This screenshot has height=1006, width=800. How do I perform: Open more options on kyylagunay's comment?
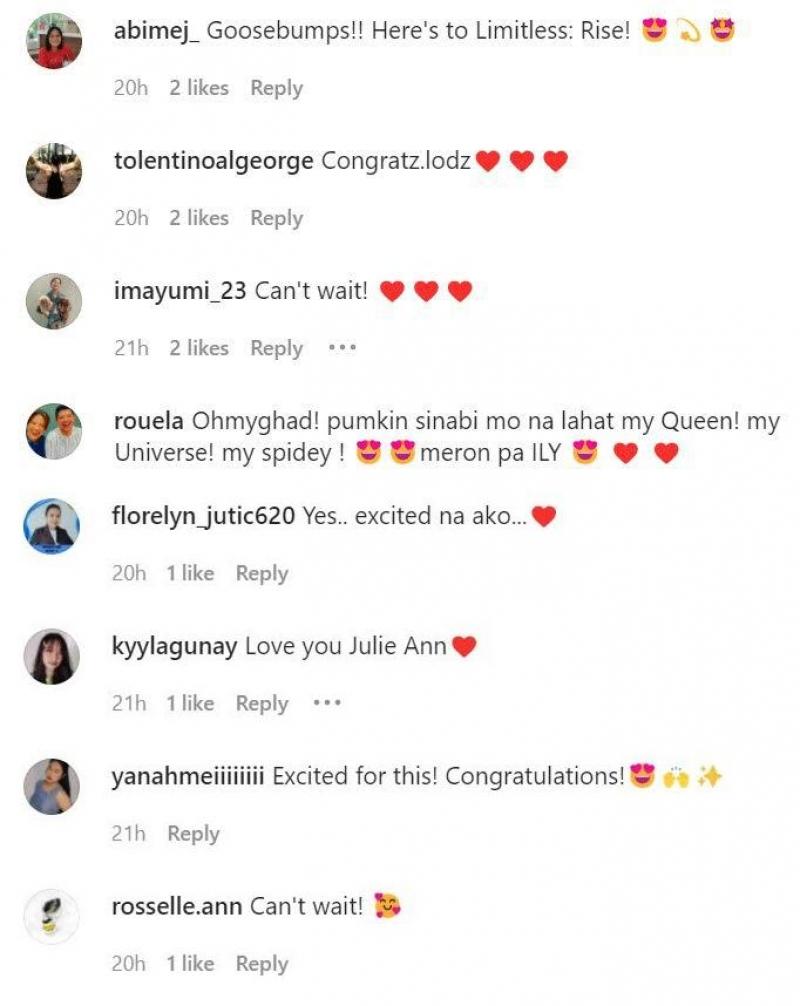(327, 703)
